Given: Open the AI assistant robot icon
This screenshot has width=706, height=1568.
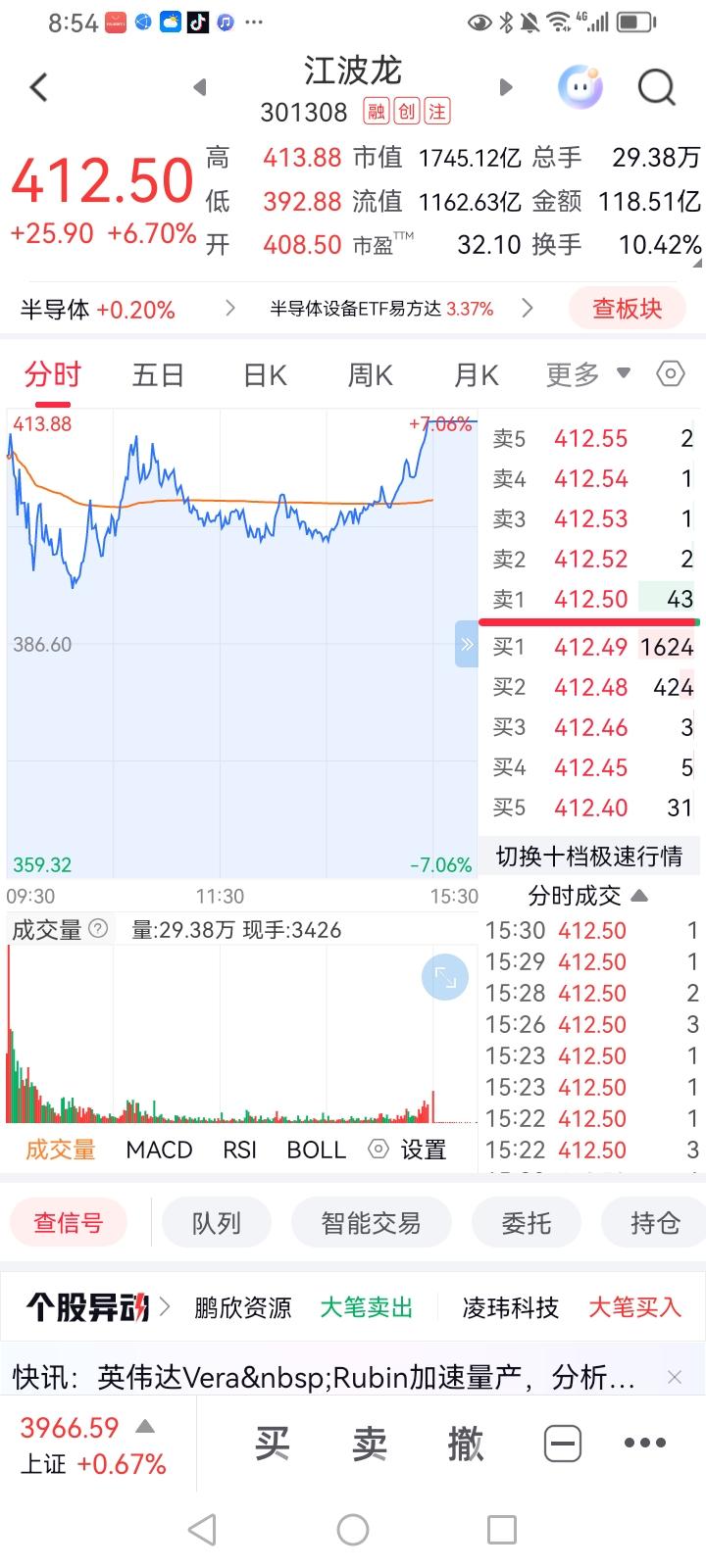Looking at the screenshot, I should (580, 87).
